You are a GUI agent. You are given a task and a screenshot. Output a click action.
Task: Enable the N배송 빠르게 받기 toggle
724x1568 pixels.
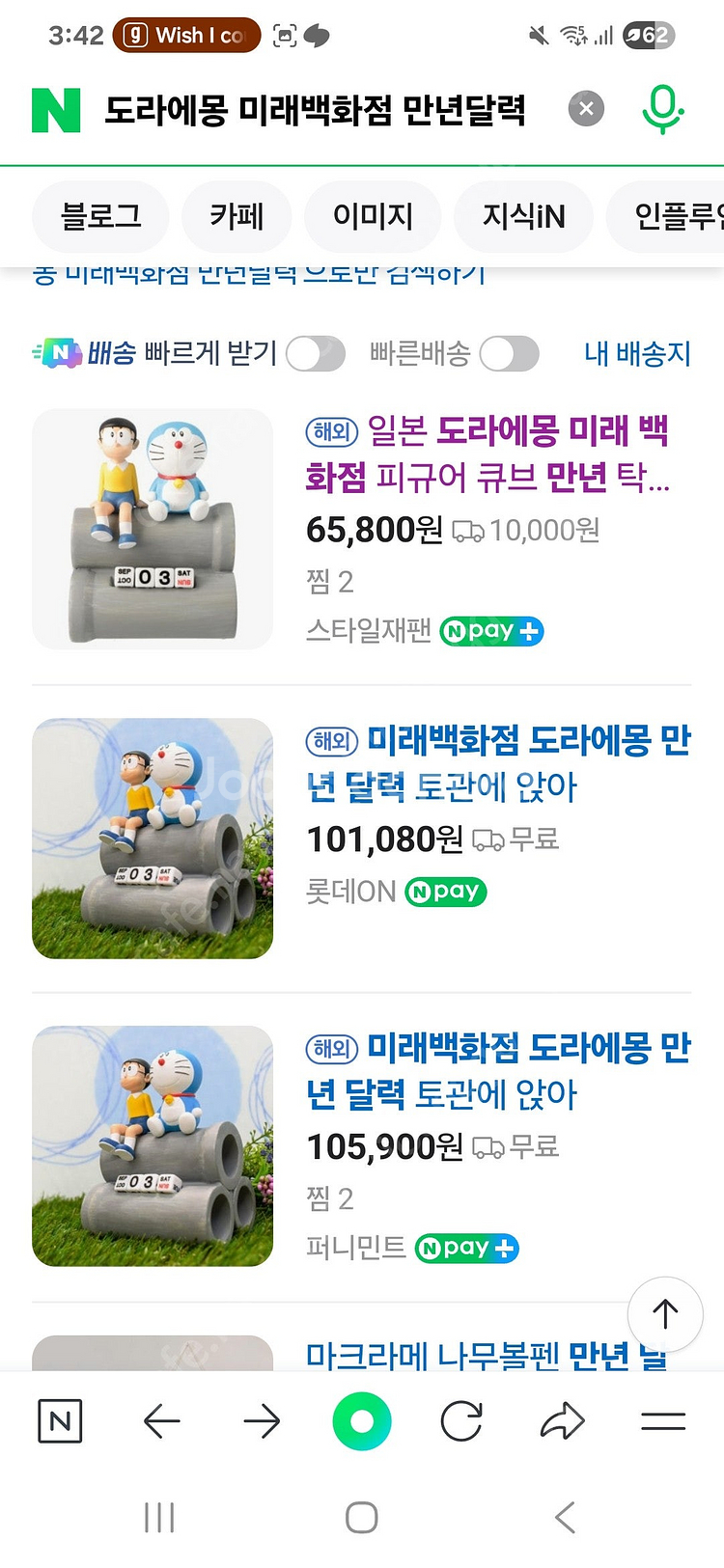point(316,354)
